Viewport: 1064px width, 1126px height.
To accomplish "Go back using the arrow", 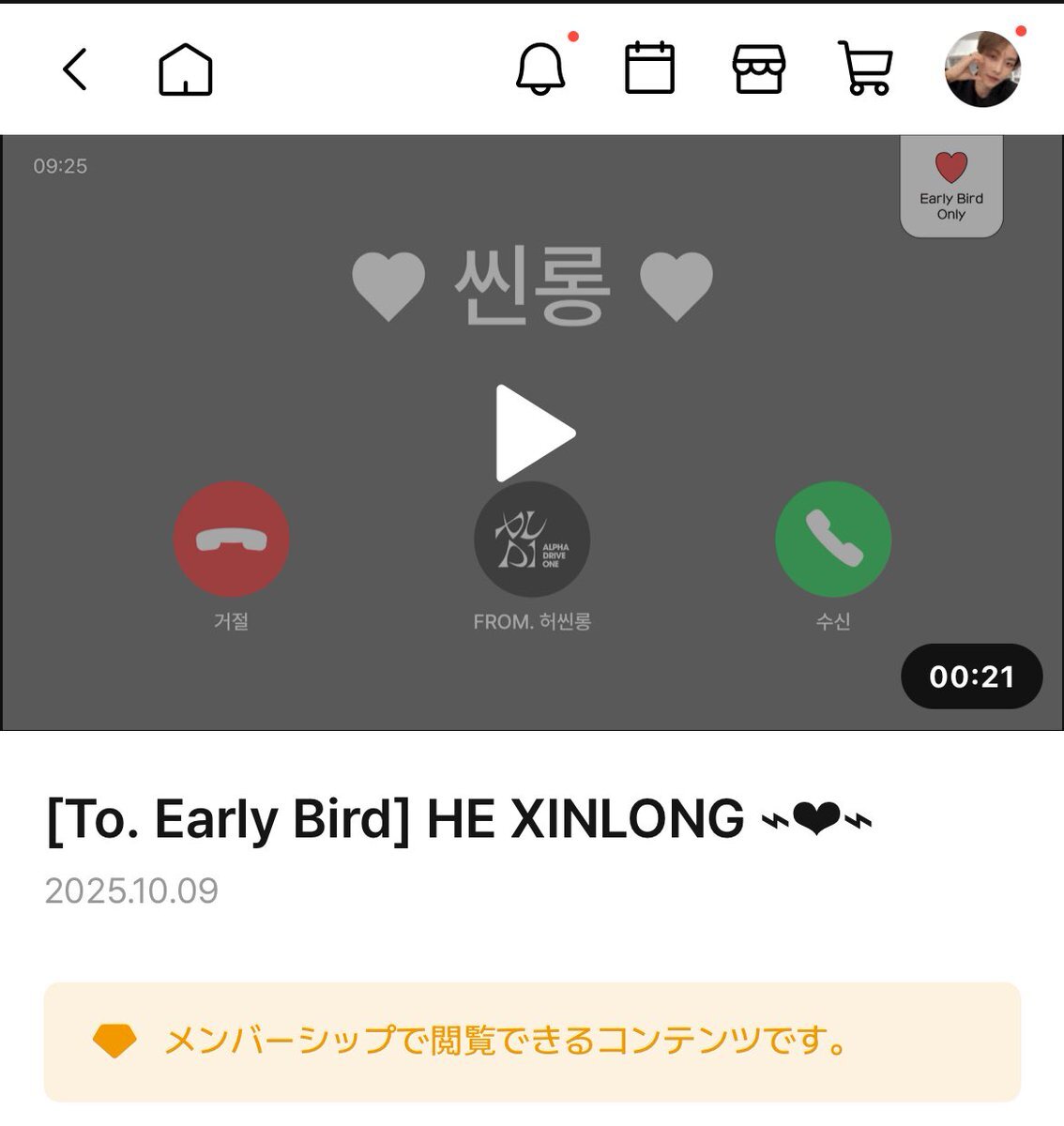I will pos(75,69).
